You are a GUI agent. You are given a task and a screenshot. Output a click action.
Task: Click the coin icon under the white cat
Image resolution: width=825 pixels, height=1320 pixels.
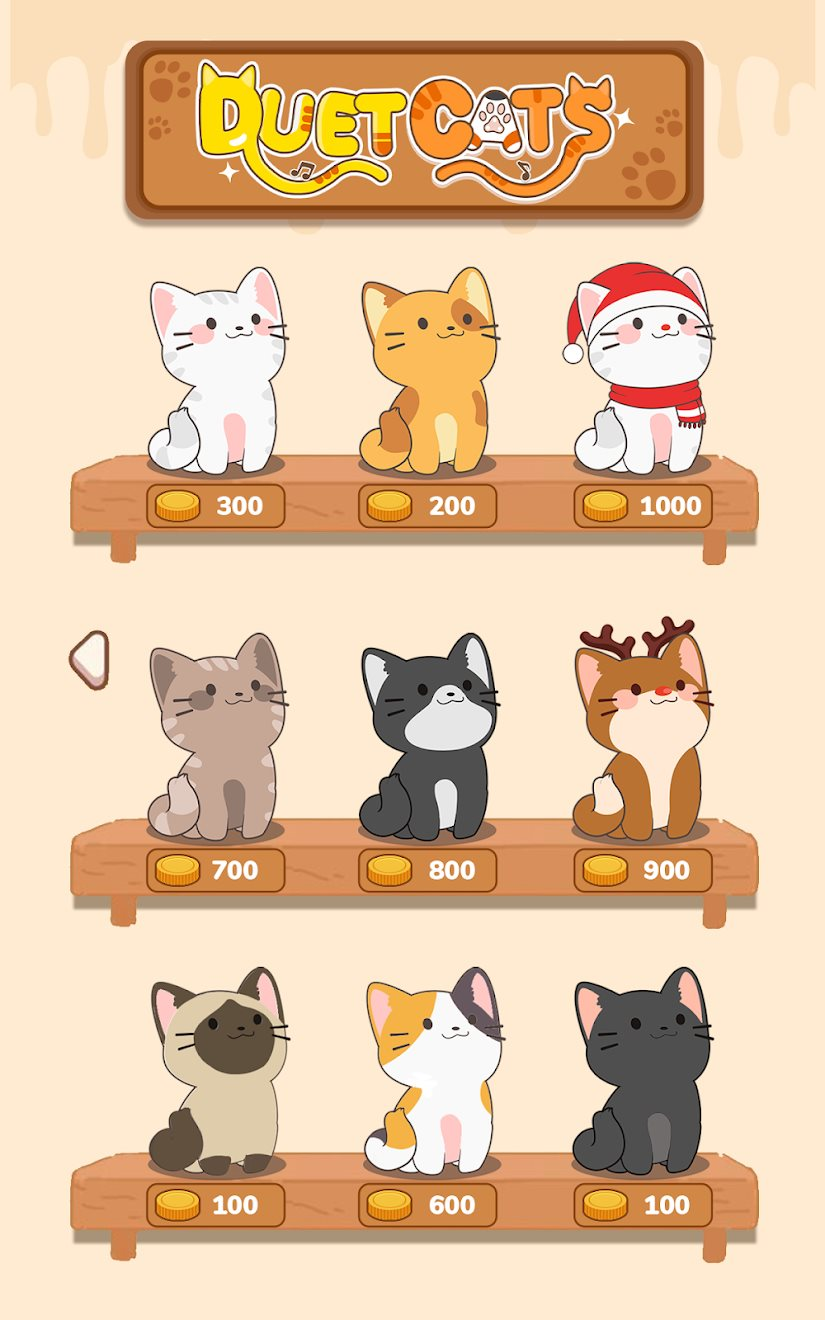[176, 506]
